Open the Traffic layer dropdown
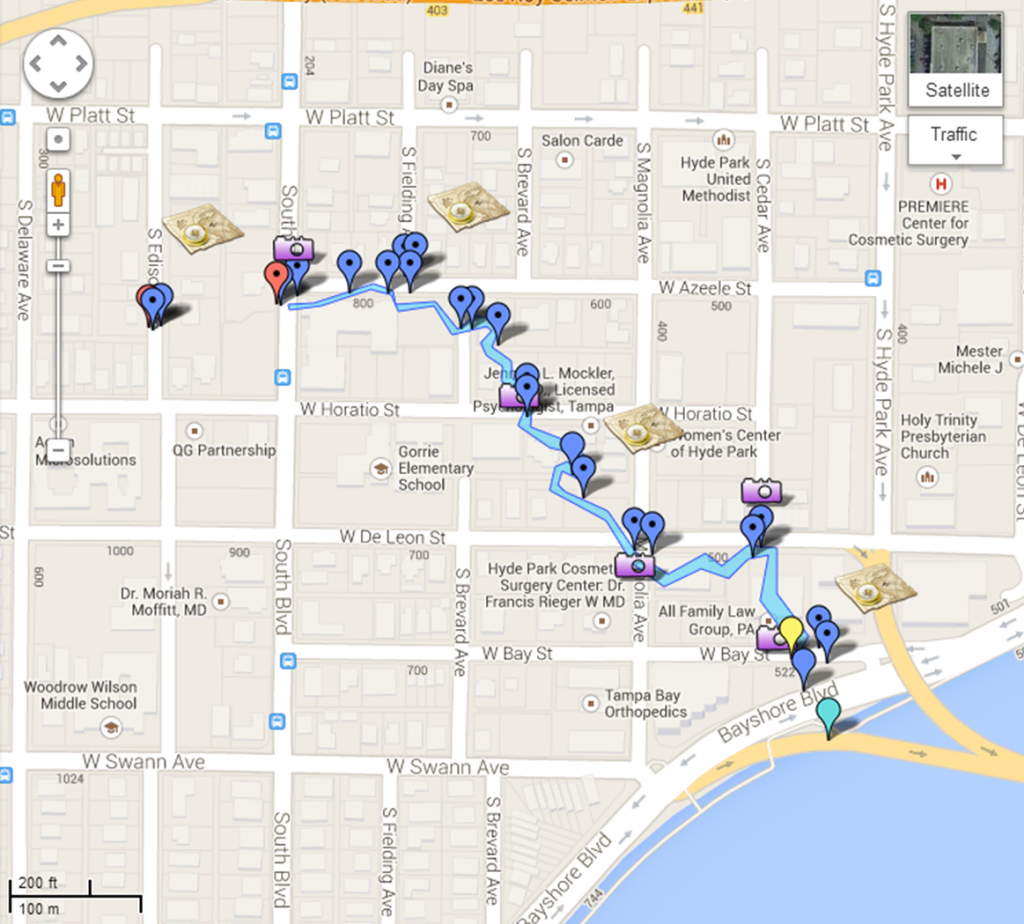This screenshot has height=924, width=1024. [x=954, y=140]
